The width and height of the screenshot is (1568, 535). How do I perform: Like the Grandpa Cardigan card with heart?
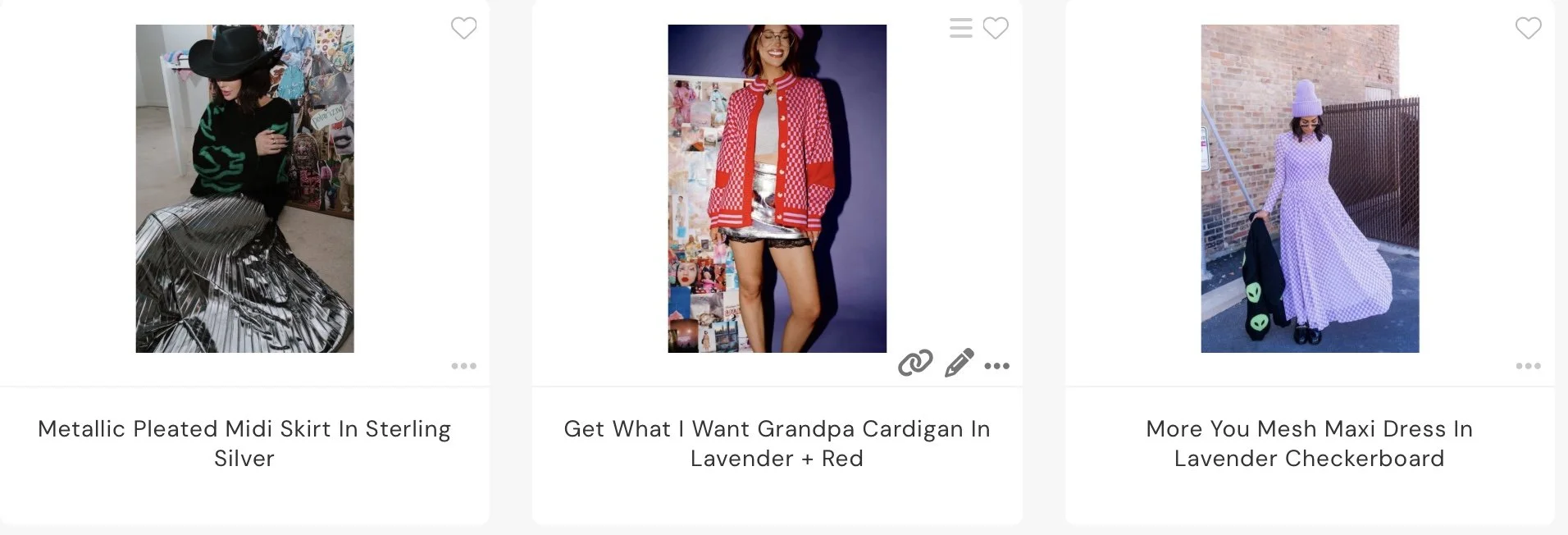click(x=996, y=28)
